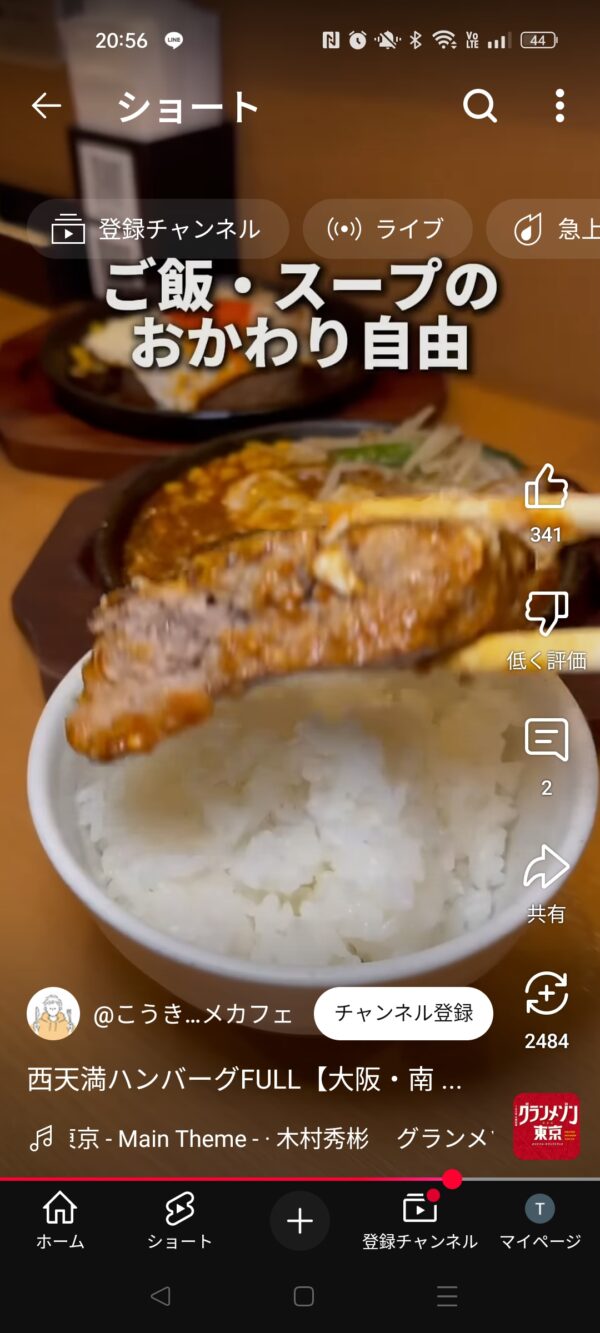Image resolution: width=600 pixels, height=1333 pixels.
Task: Open the three-dot overflow menu
Action: [559, 106]
